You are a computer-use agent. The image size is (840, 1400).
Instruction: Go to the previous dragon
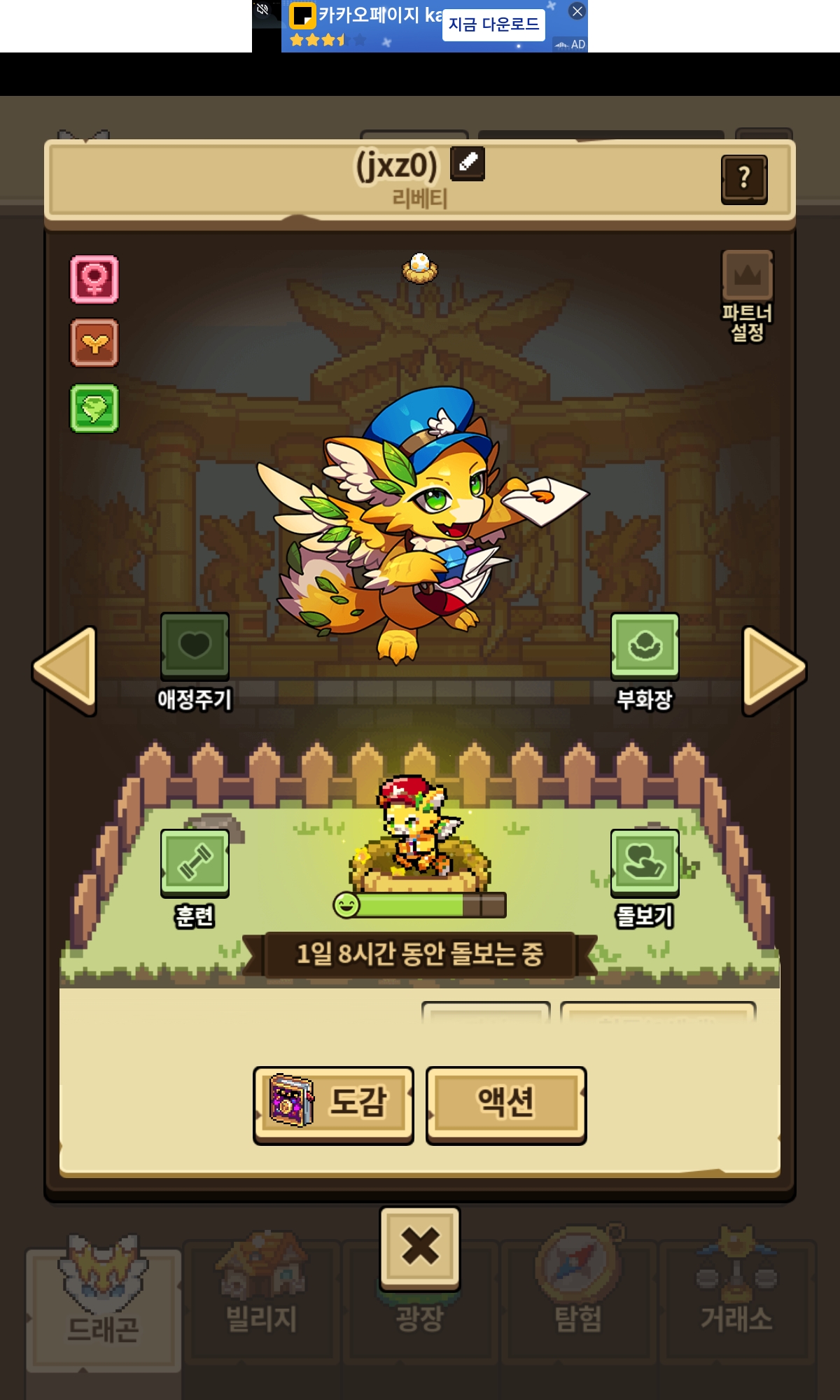coord(65,670)
